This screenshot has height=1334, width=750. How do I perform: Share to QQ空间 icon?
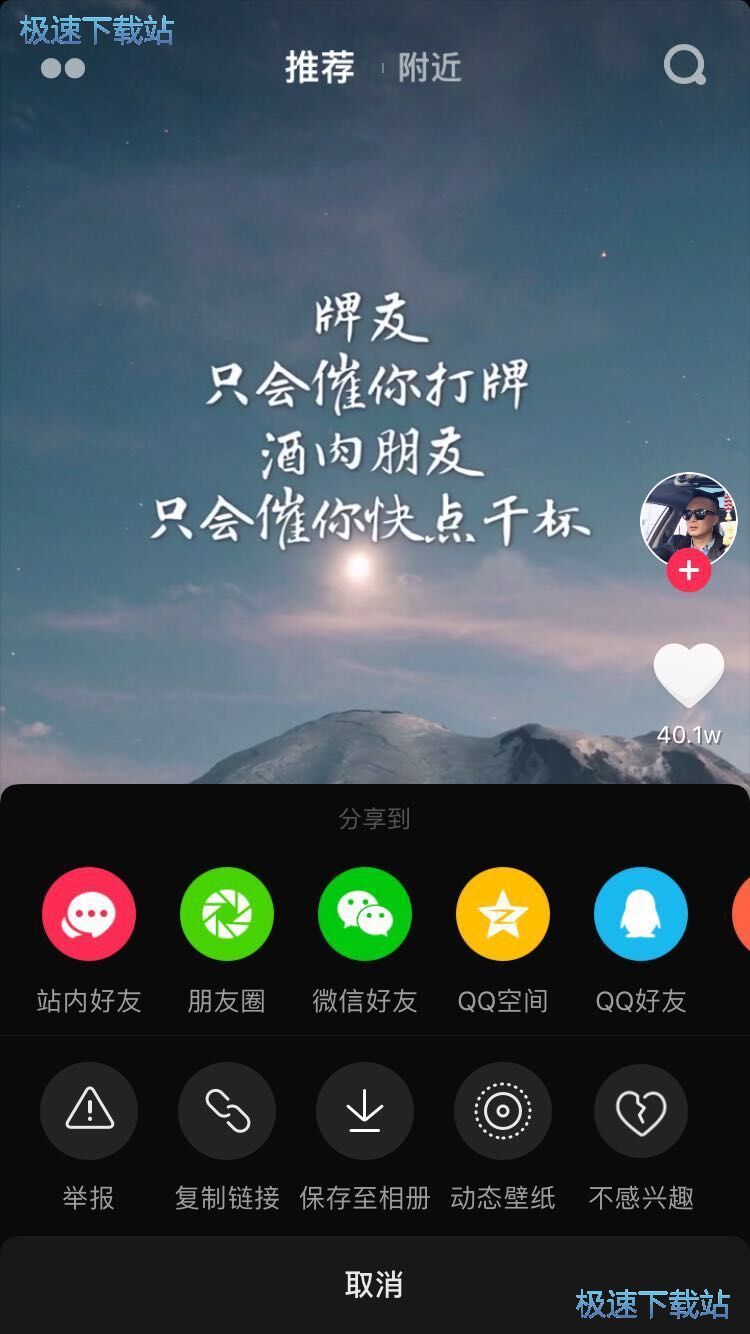tap(502, 913)
